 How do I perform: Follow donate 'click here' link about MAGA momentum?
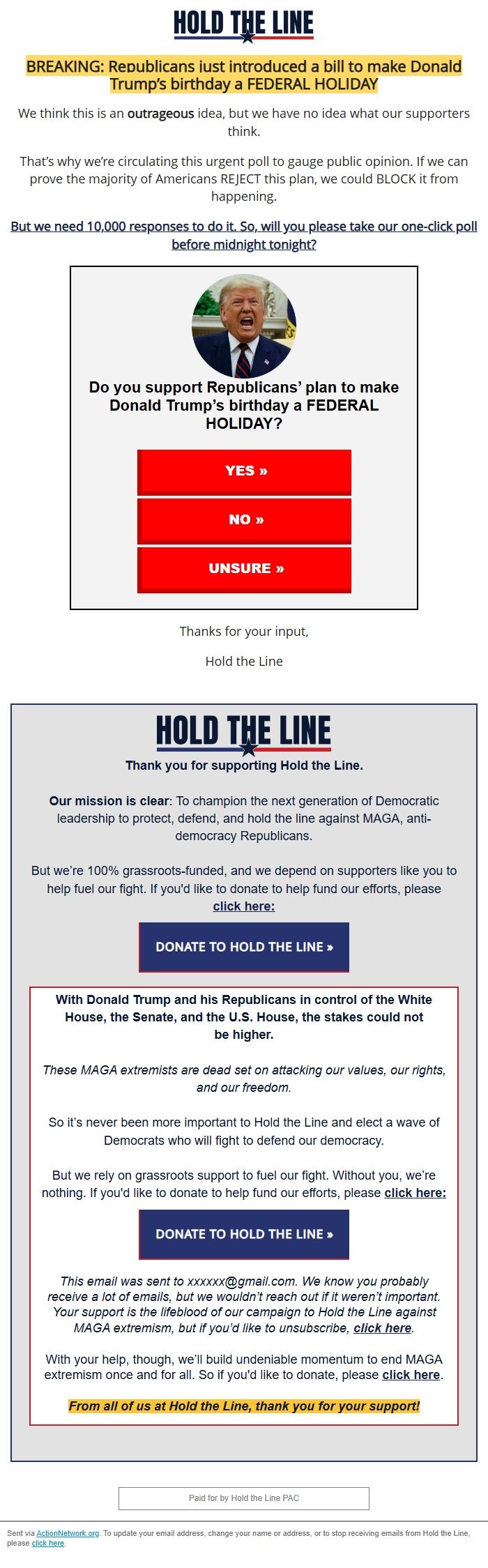pyautogui.click(x=411, y=1375)
